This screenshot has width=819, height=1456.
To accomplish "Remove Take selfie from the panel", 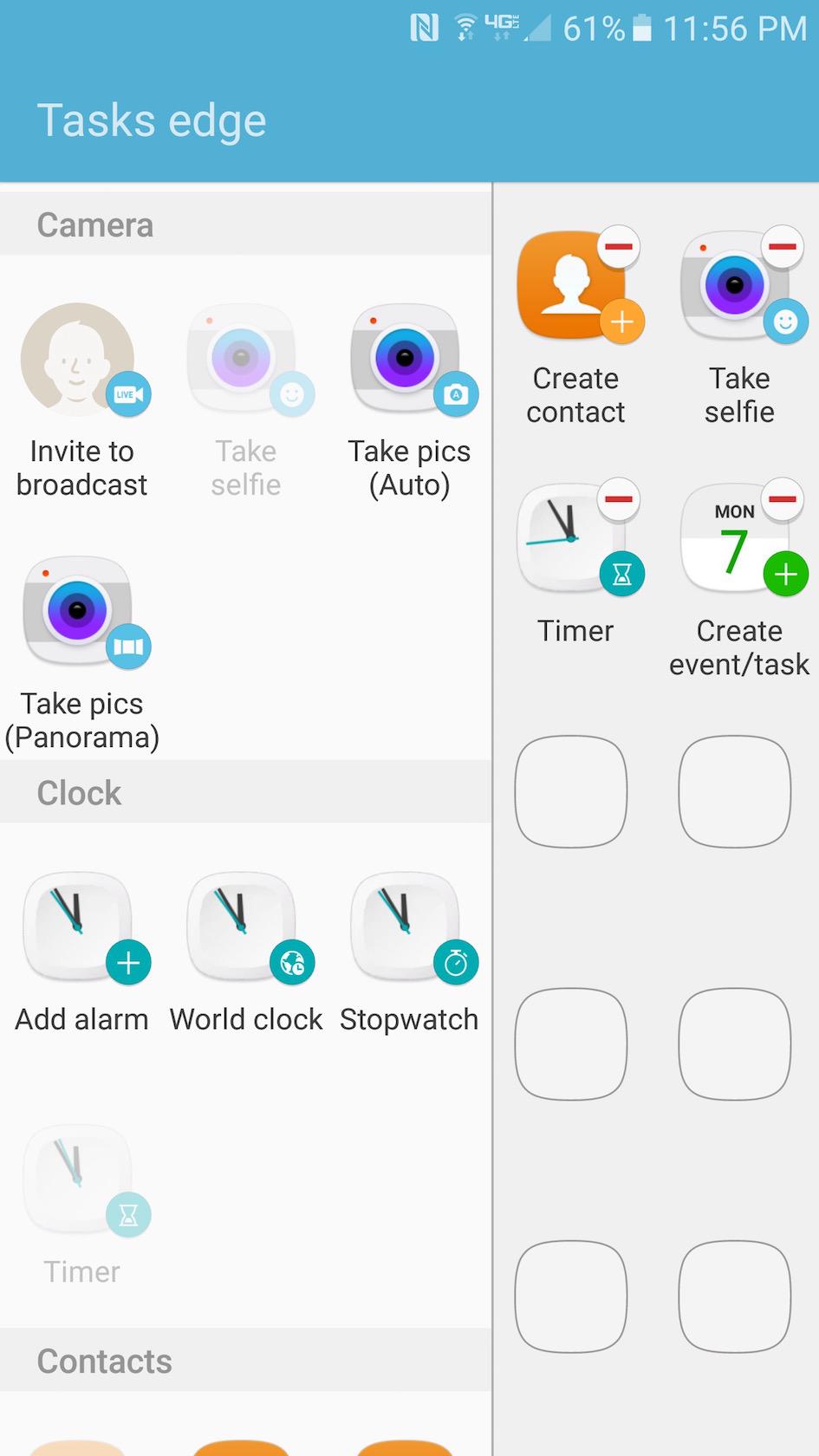I will pyautogui.click(x=783, y=247).
